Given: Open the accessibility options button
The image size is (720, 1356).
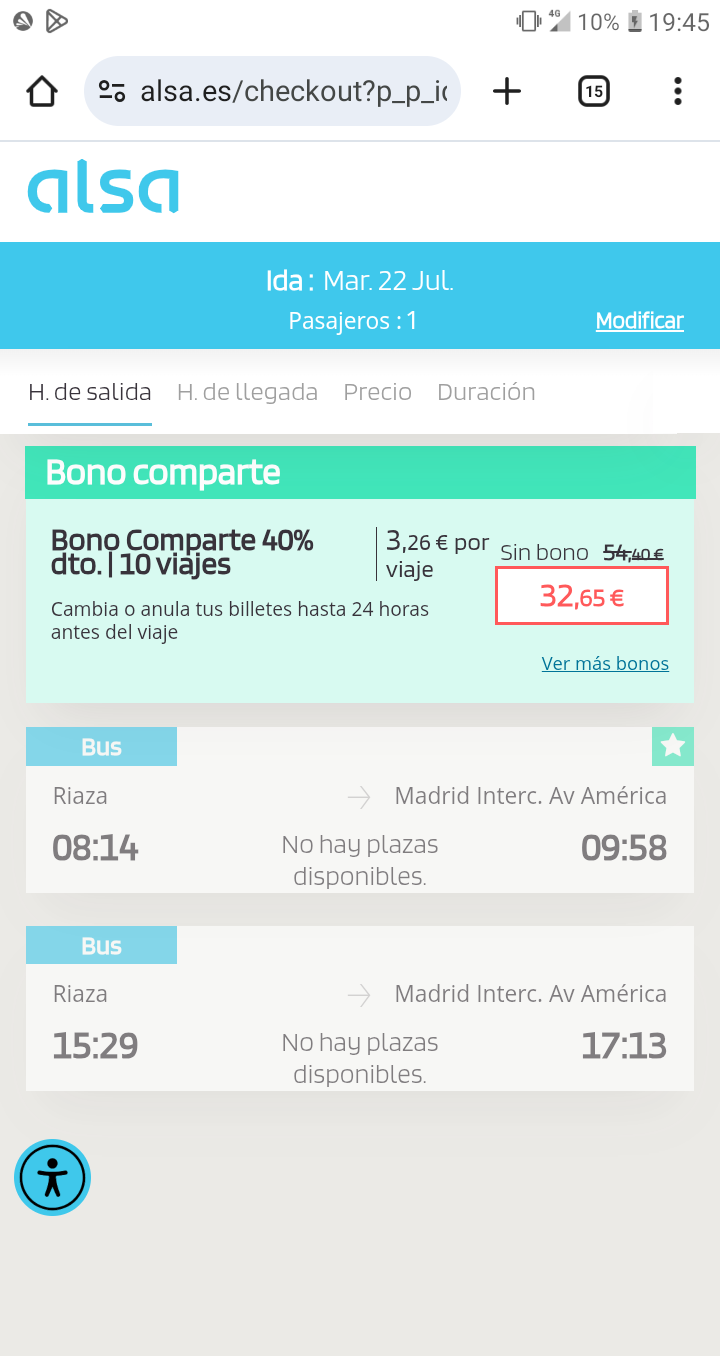Looking at the screenshot, I should (53, 1178).
